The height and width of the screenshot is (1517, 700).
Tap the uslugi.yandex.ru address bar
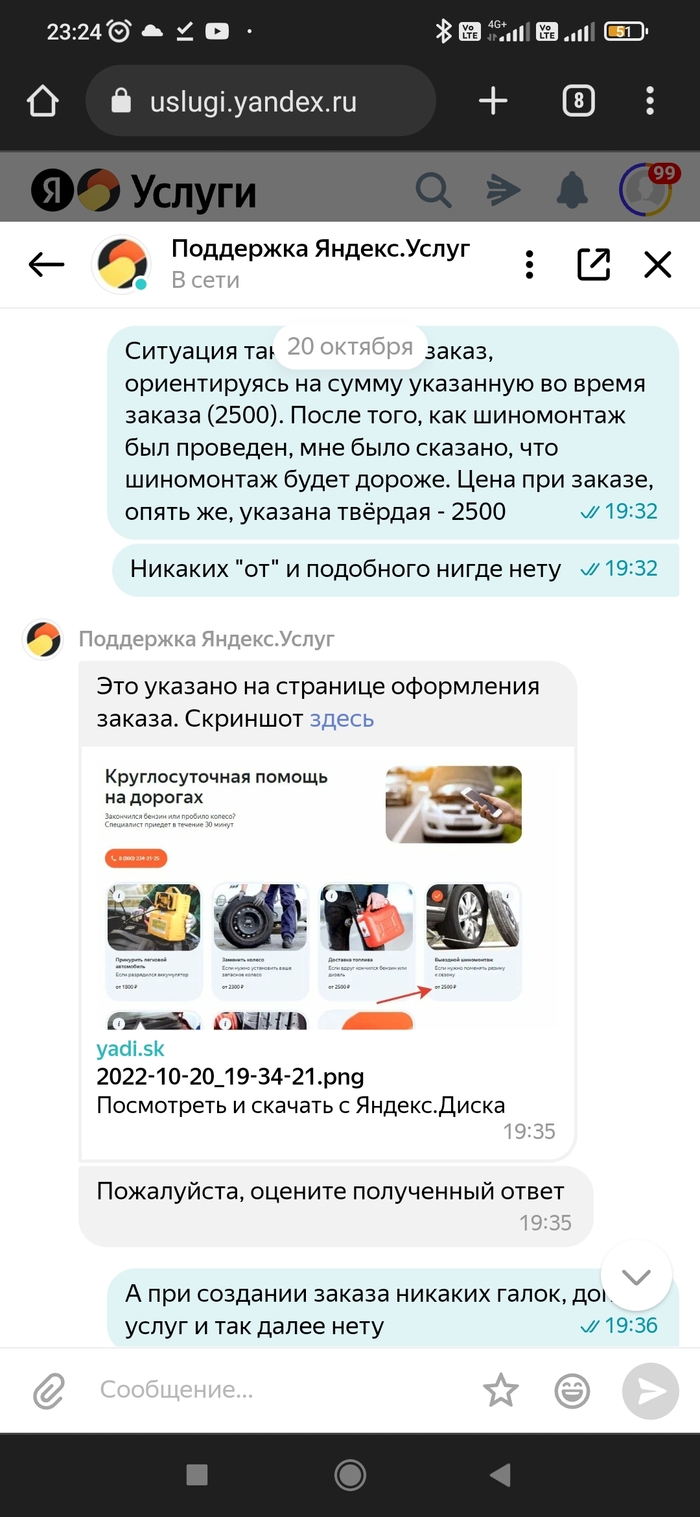tap(260, 101)
